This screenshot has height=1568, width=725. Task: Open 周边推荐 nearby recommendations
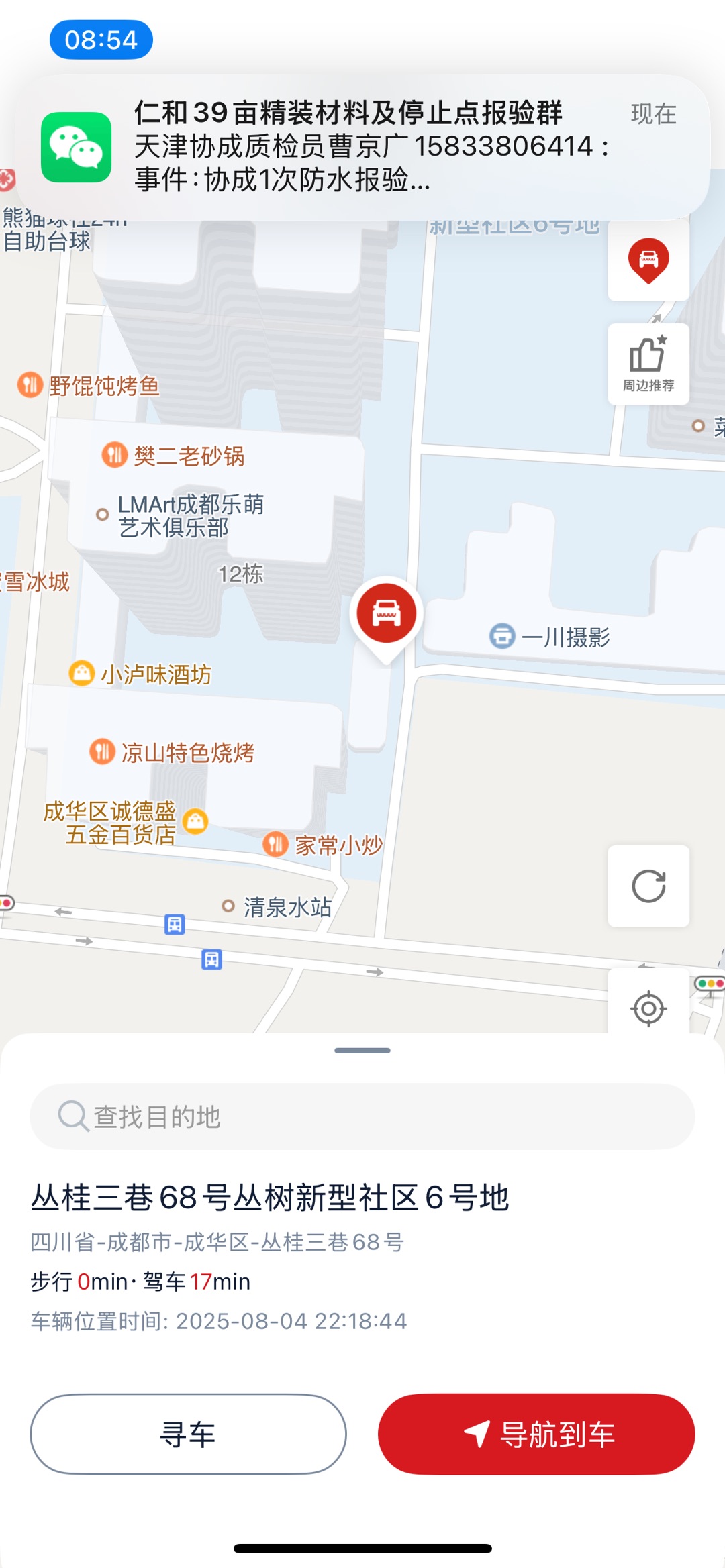point(648,364)
